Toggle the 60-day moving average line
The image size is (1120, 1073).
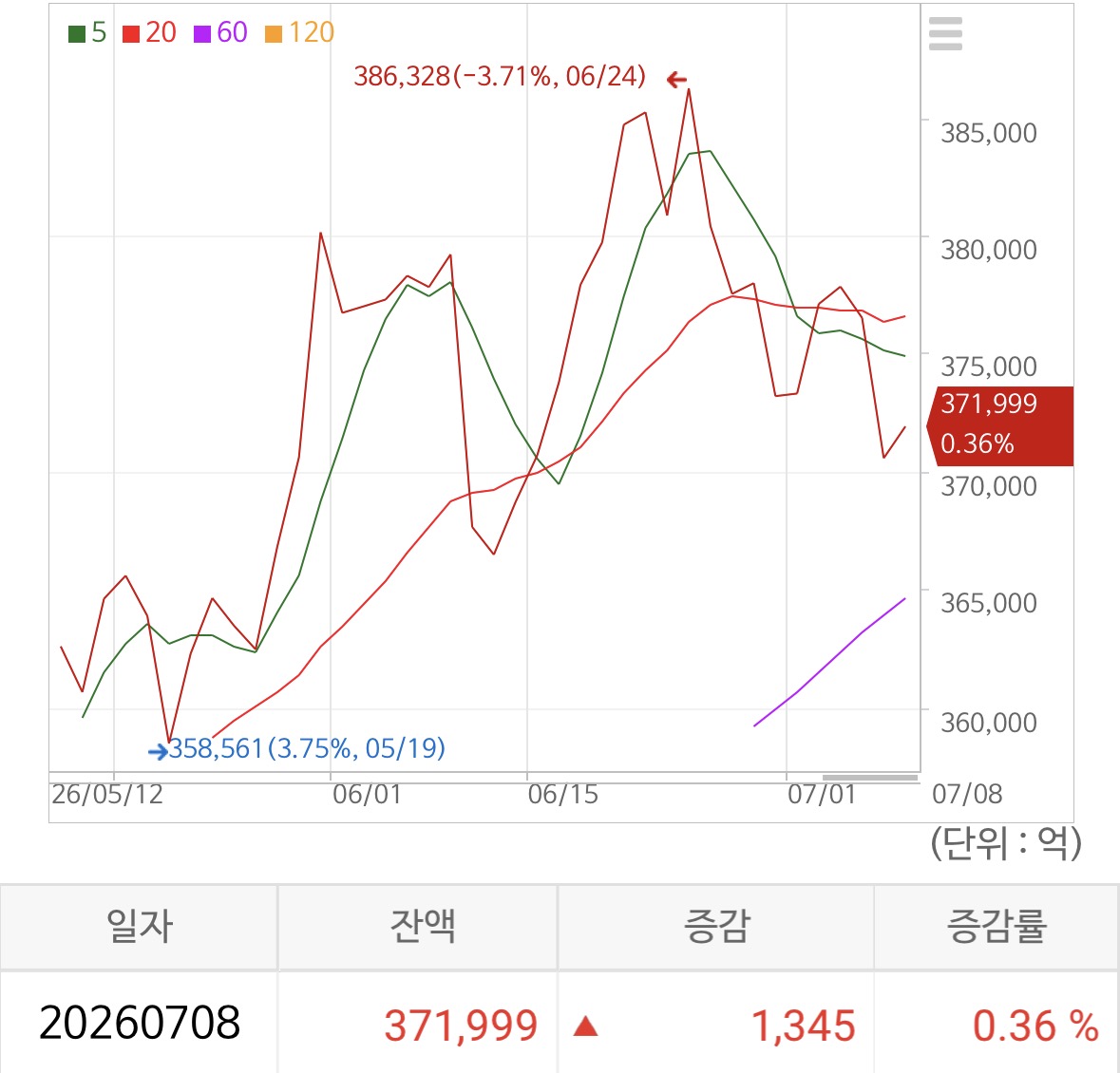(x=220, y=33)
